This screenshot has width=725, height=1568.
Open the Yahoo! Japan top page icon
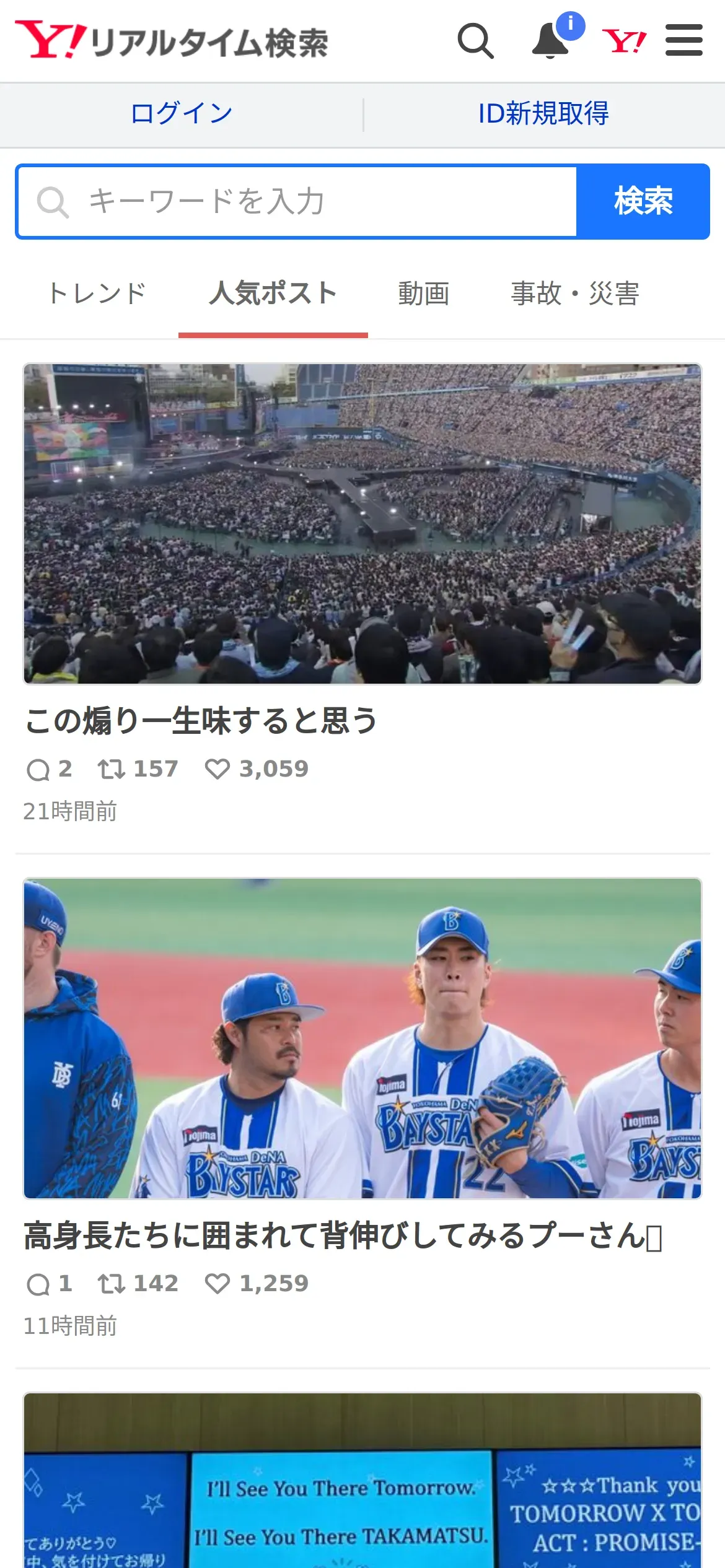(624, 41)
